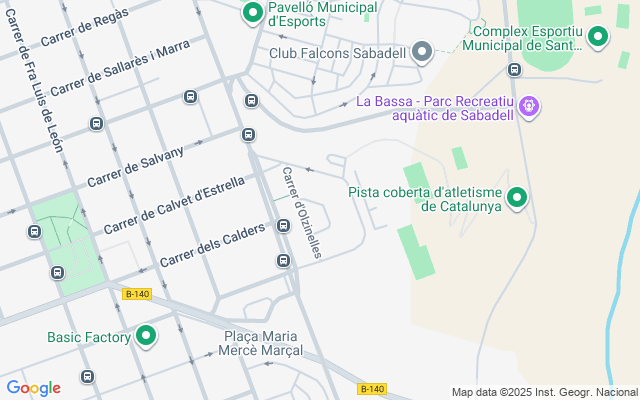Tap Complex Esportiu Municipal marker
This screenshot has width=640, height=400.
tap(598, 38)
